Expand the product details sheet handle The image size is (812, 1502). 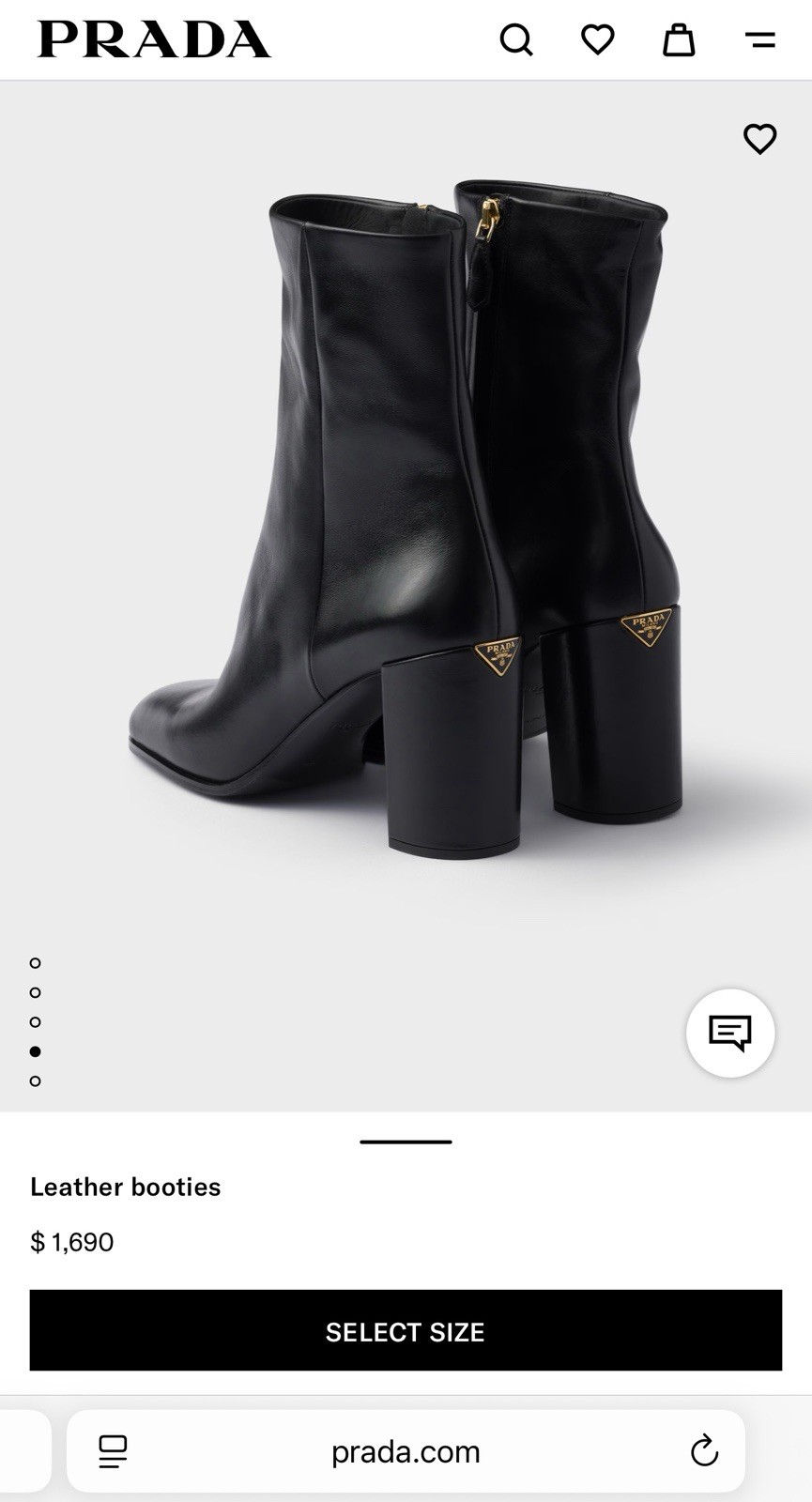(x=406, y=1142)
